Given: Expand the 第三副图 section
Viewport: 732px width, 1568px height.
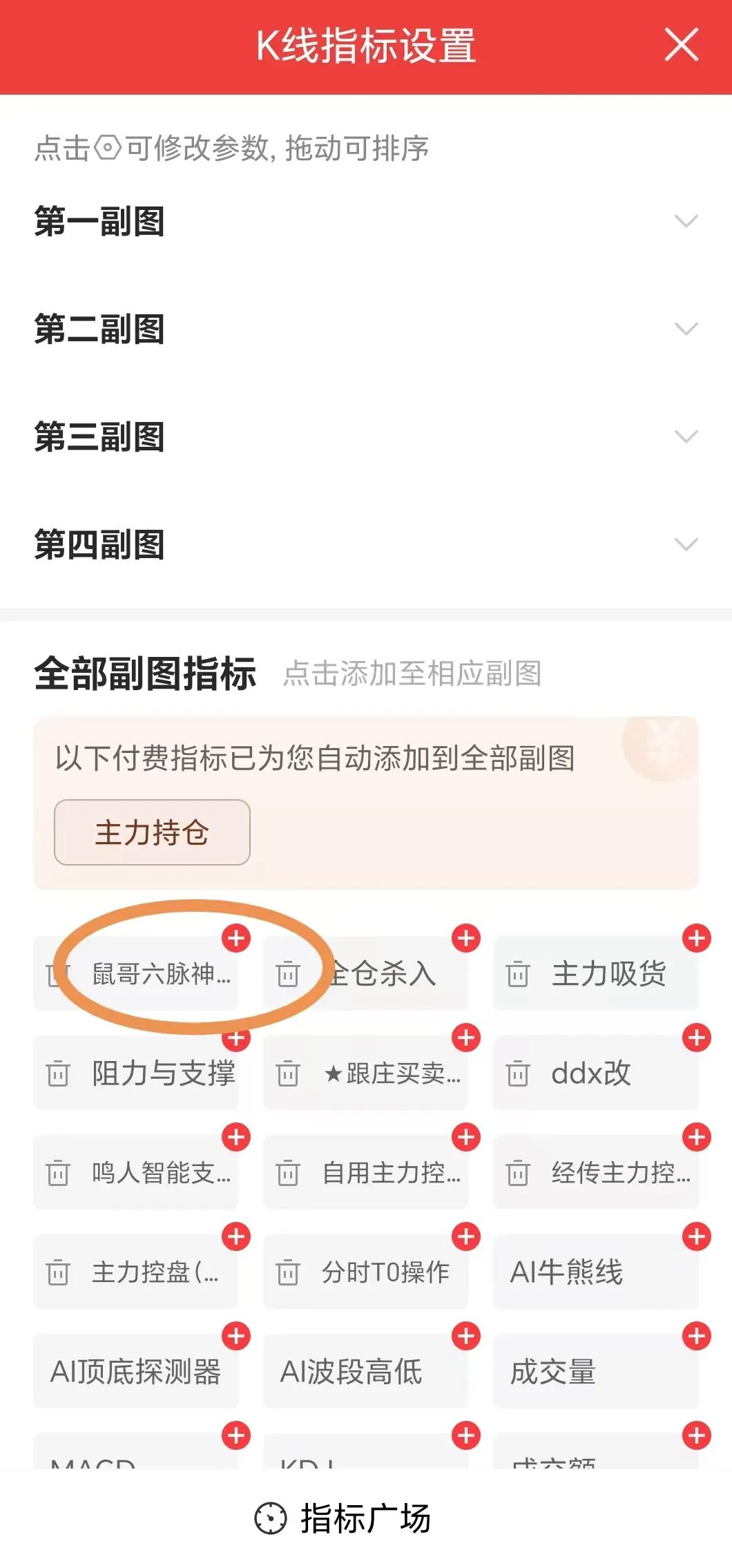Looking at the screenshot, I should click(686, 437).
